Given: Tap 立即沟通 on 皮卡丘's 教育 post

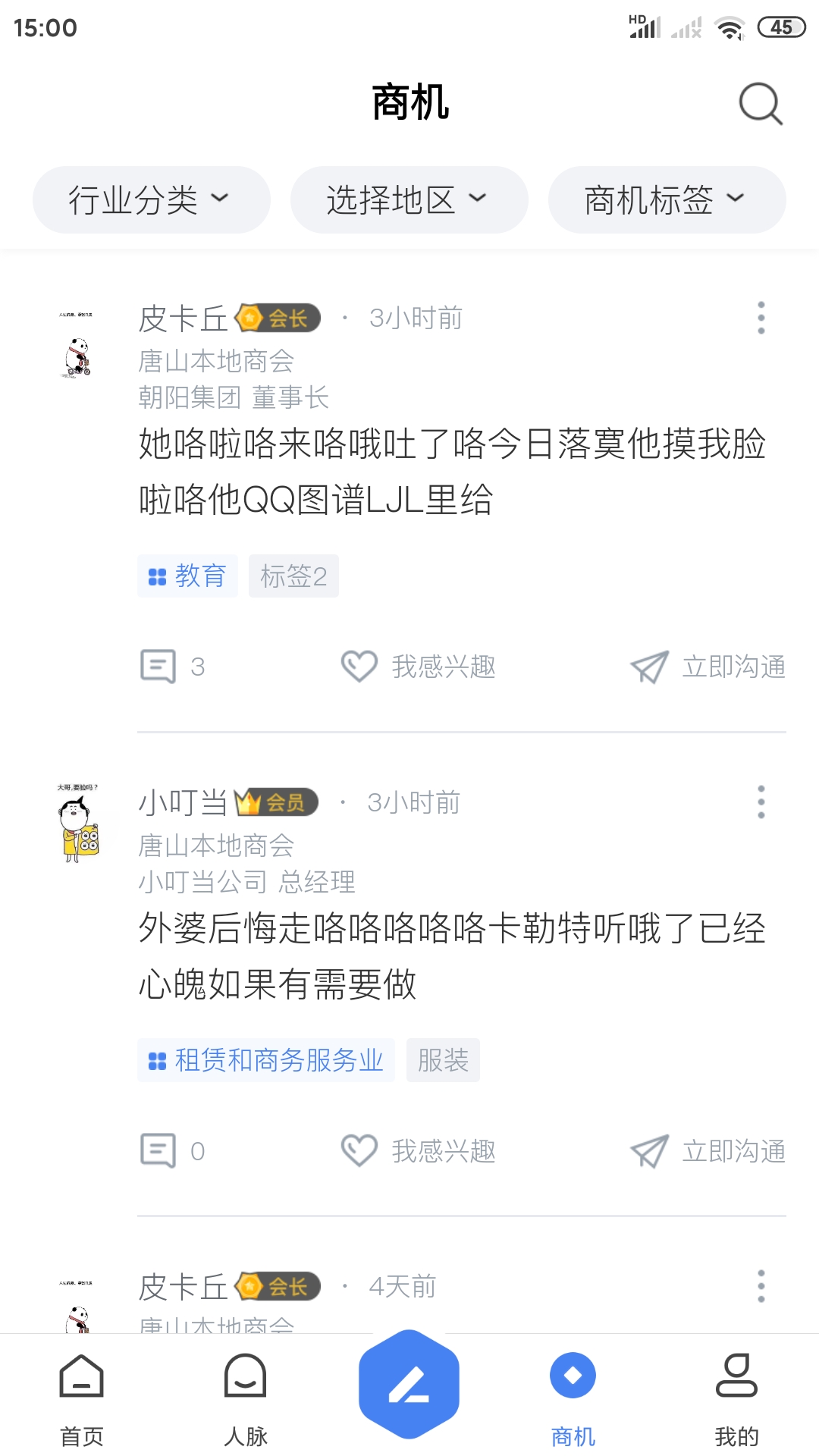Looking at the screenshot, I should pyautogui.click(x=708, y=667).
